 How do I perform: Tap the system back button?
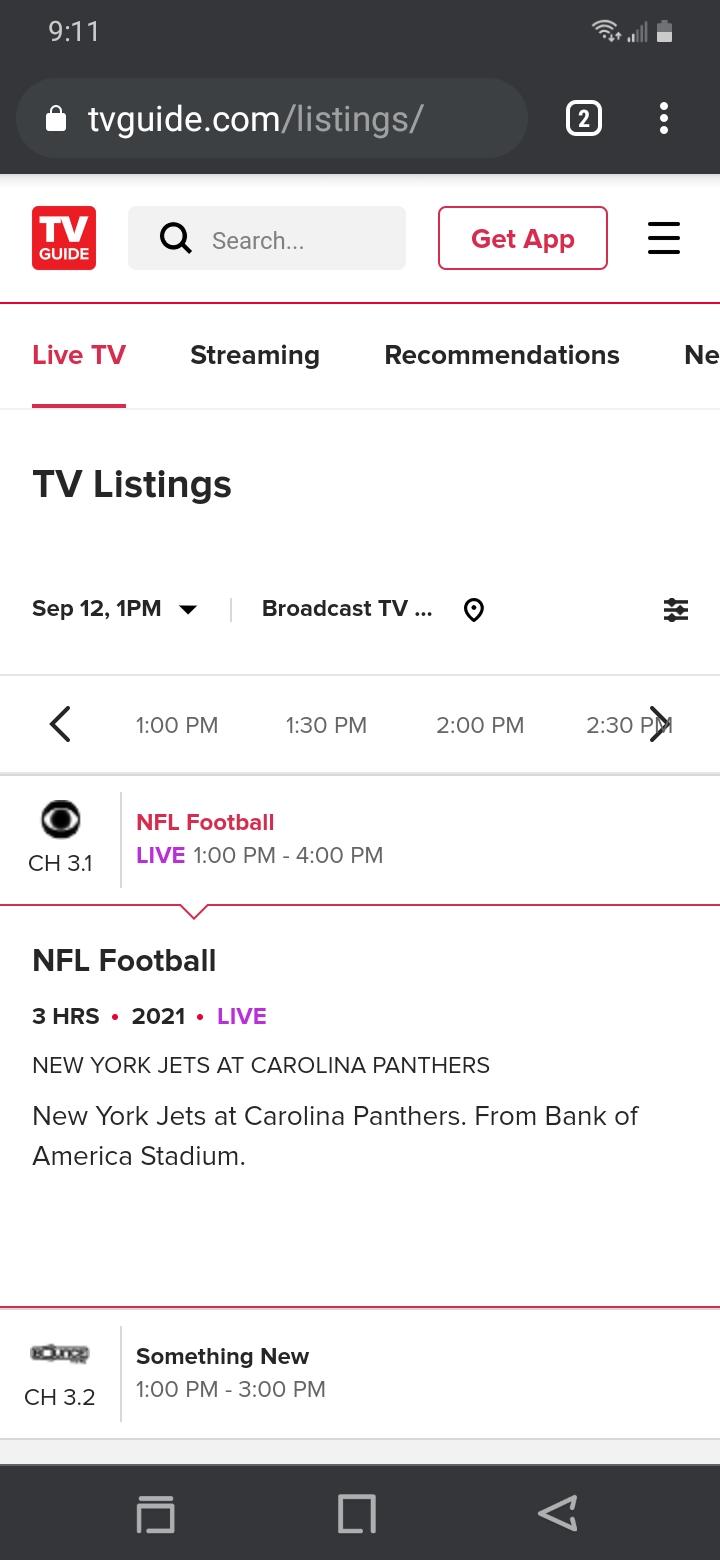(558, 1512)
